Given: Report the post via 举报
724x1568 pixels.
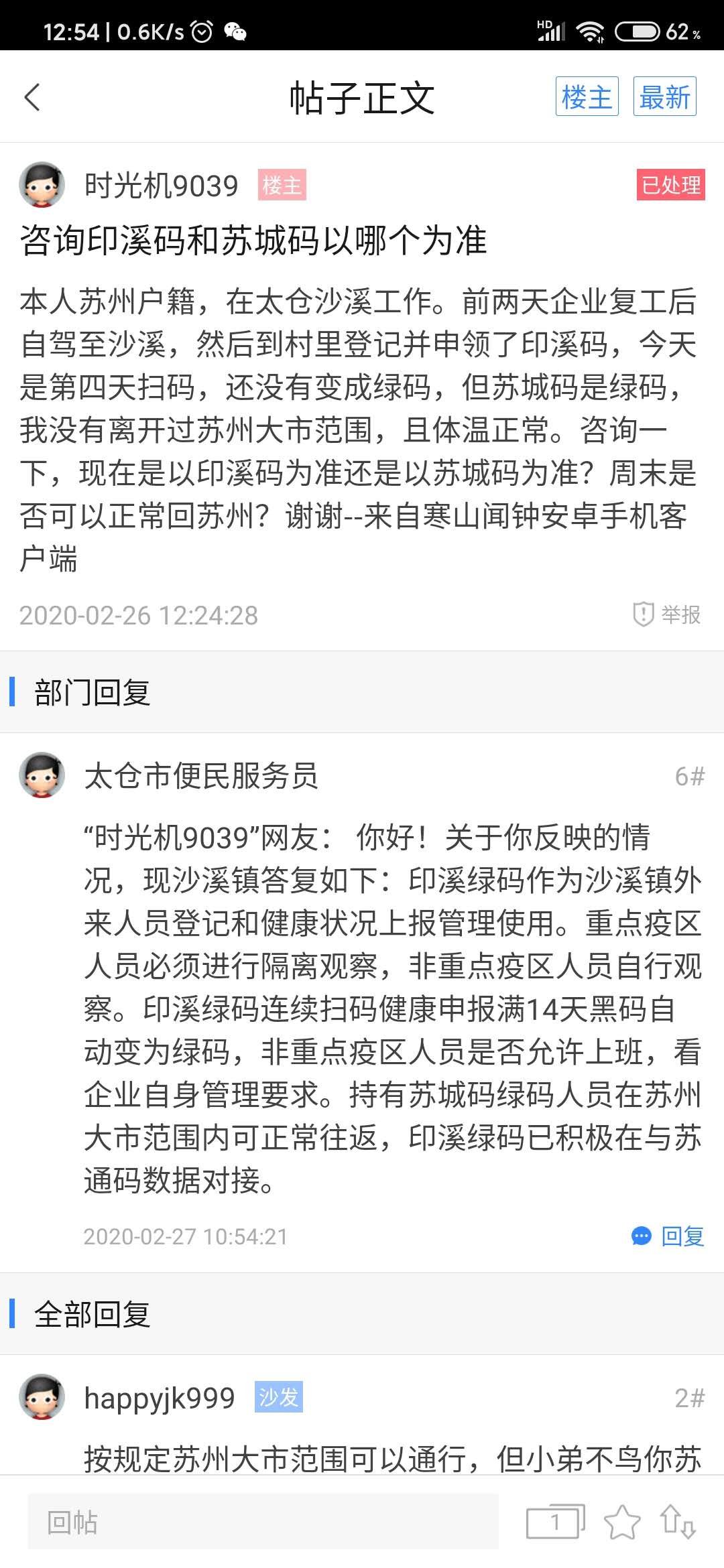Looking at the screenshot, I should pos(667,614).
